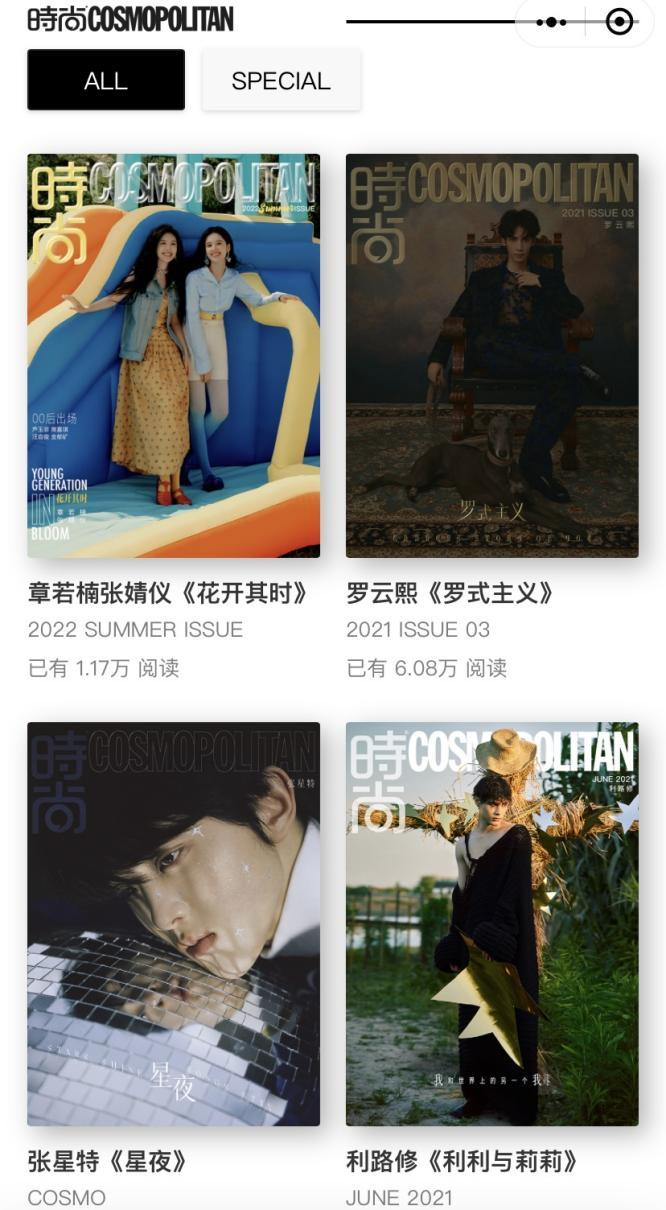Open the 张星特《星夜》 cover story
The height and width of the screenshot is (1210, 666).
coord(174,923)
